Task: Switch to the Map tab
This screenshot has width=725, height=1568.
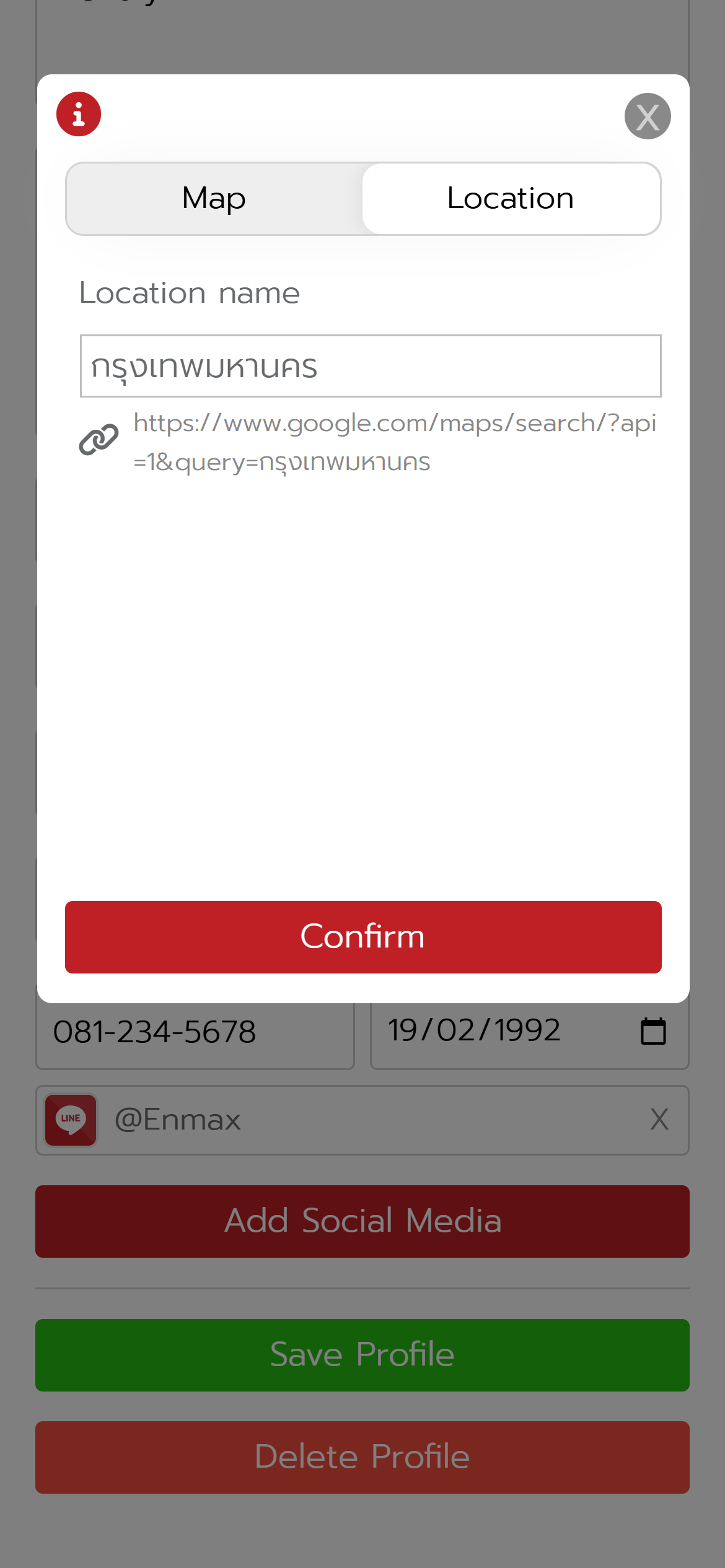Action: (214, 199)
